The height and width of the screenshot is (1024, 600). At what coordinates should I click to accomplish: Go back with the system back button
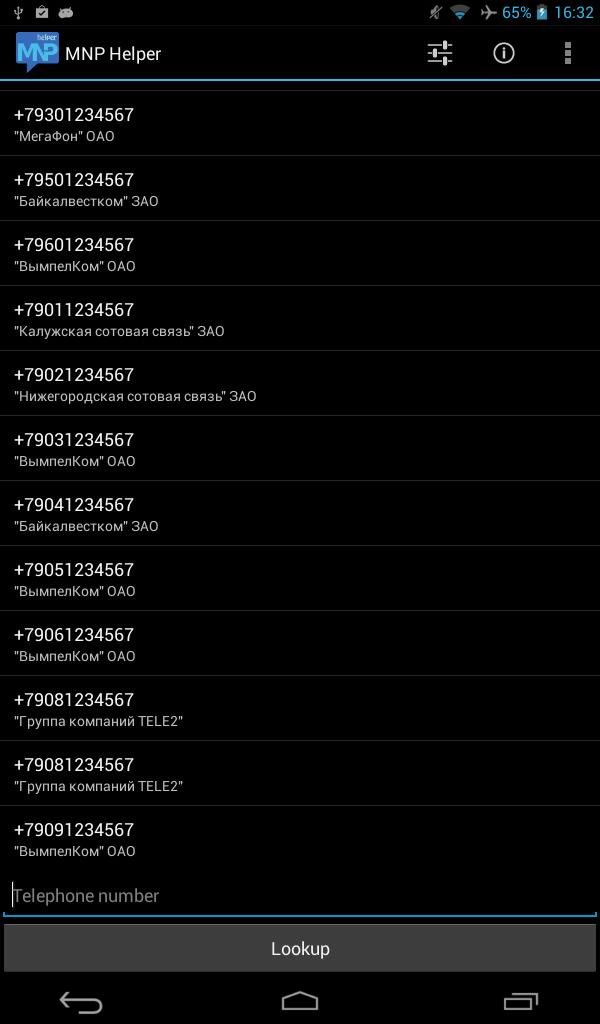(x=81, y=1000)
